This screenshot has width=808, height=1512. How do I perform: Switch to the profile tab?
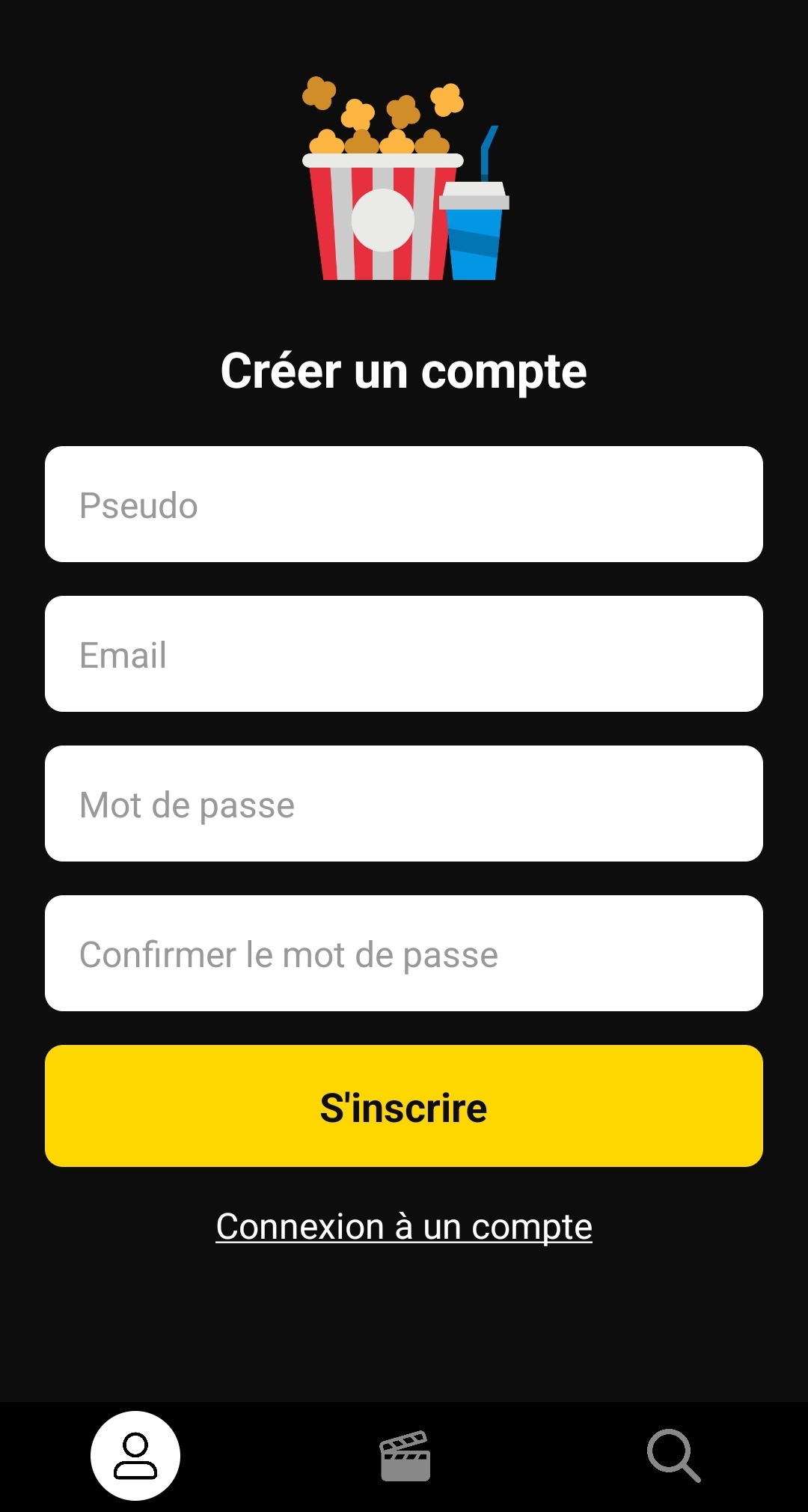pos(135,1456)
